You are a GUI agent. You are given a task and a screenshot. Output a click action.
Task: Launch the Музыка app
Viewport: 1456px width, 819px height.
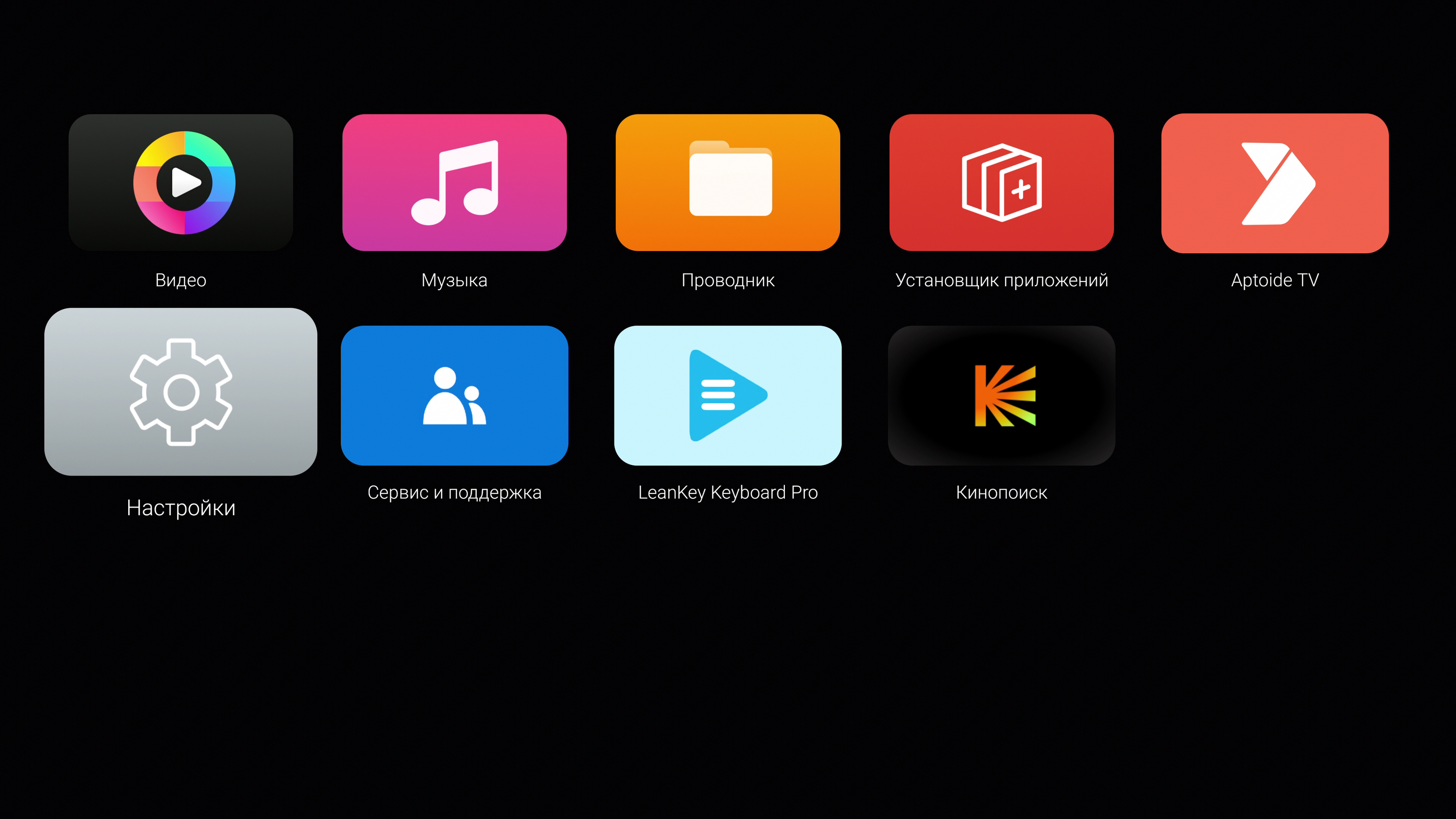coord(454,182)
